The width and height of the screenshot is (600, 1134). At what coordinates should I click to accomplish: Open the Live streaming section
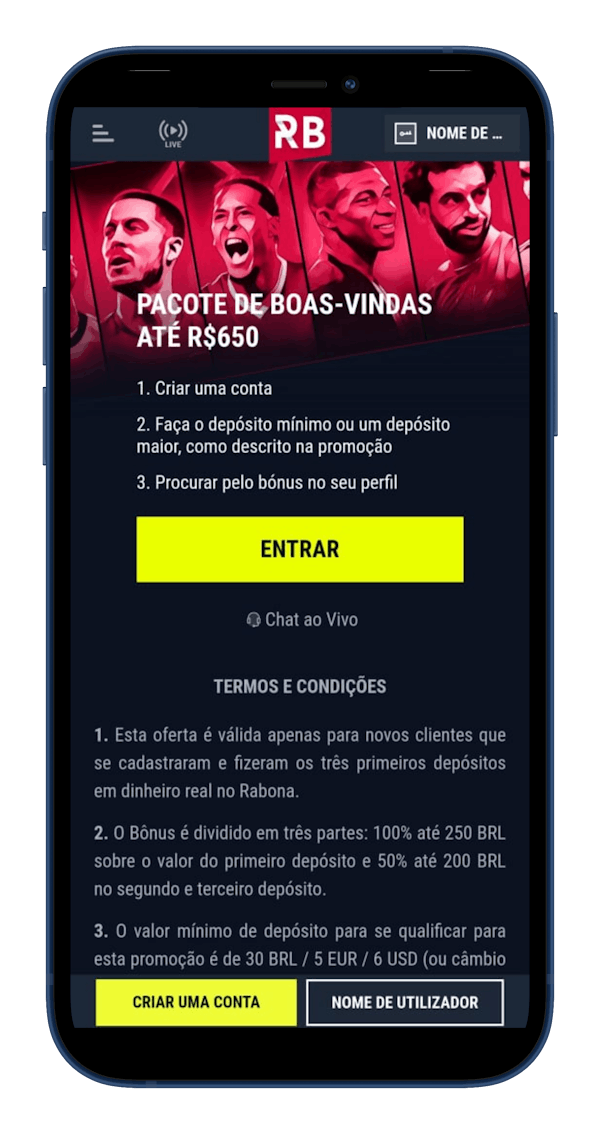[x=173, y=134]
